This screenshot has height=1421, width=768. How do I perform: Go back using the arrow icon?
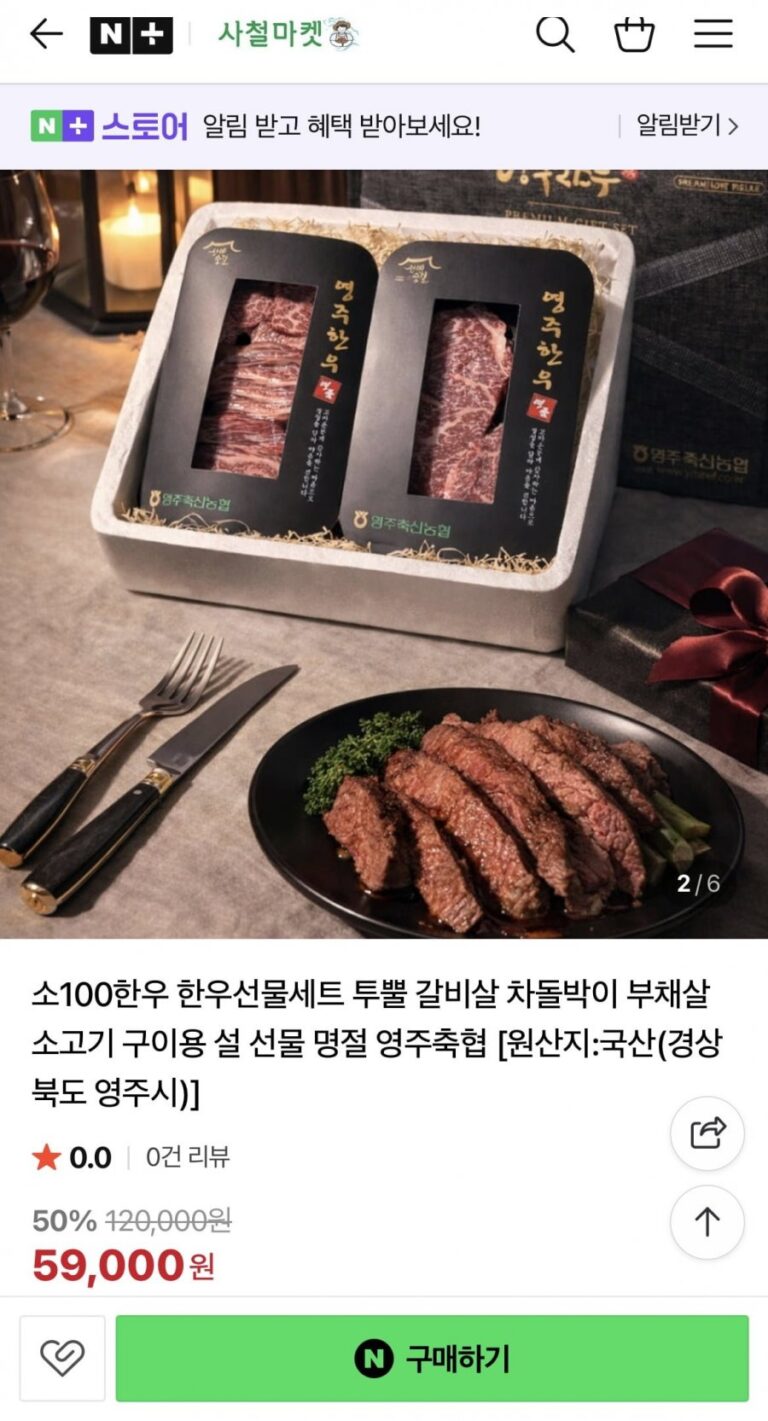(46, 35)
